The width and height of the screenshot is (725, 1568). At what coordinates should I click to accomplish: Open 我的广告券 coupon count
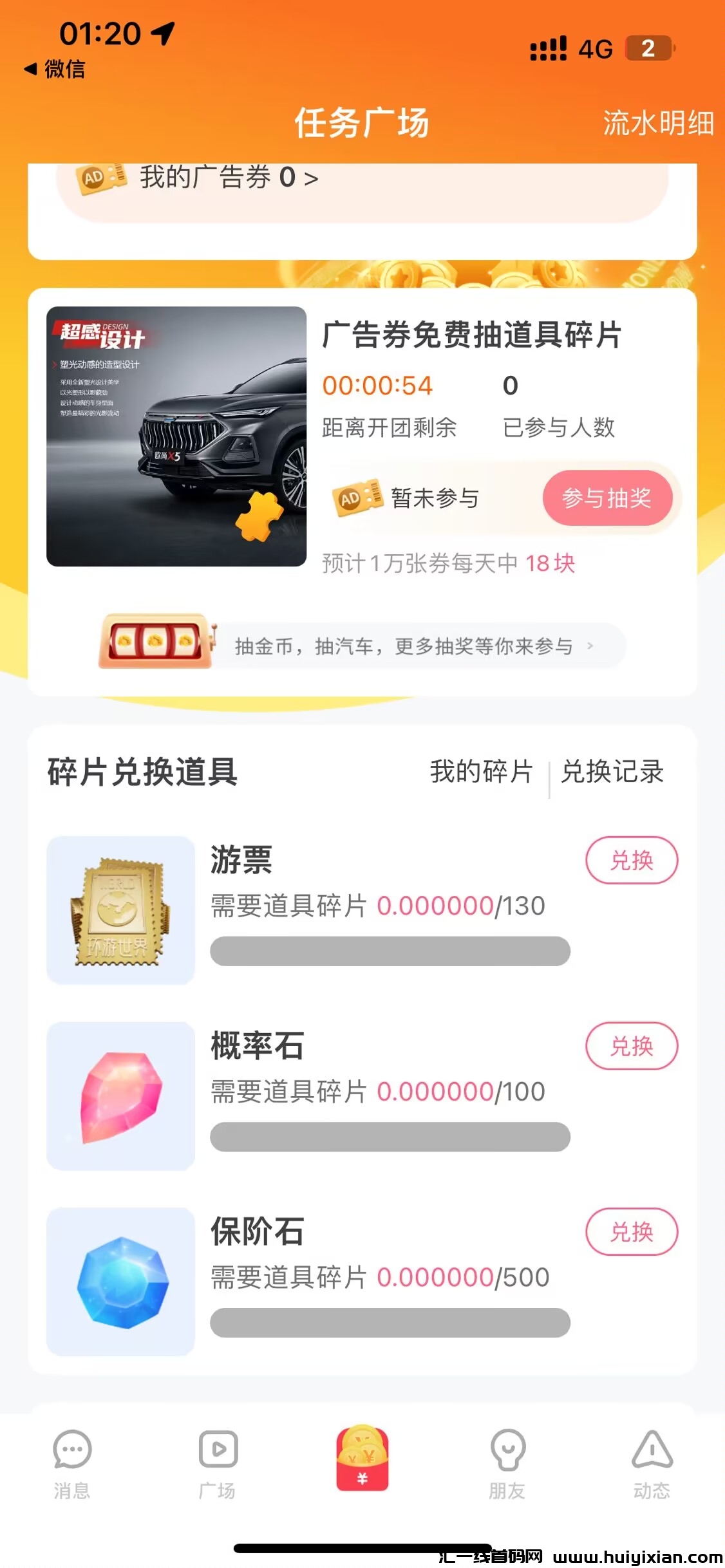[229, 178]
